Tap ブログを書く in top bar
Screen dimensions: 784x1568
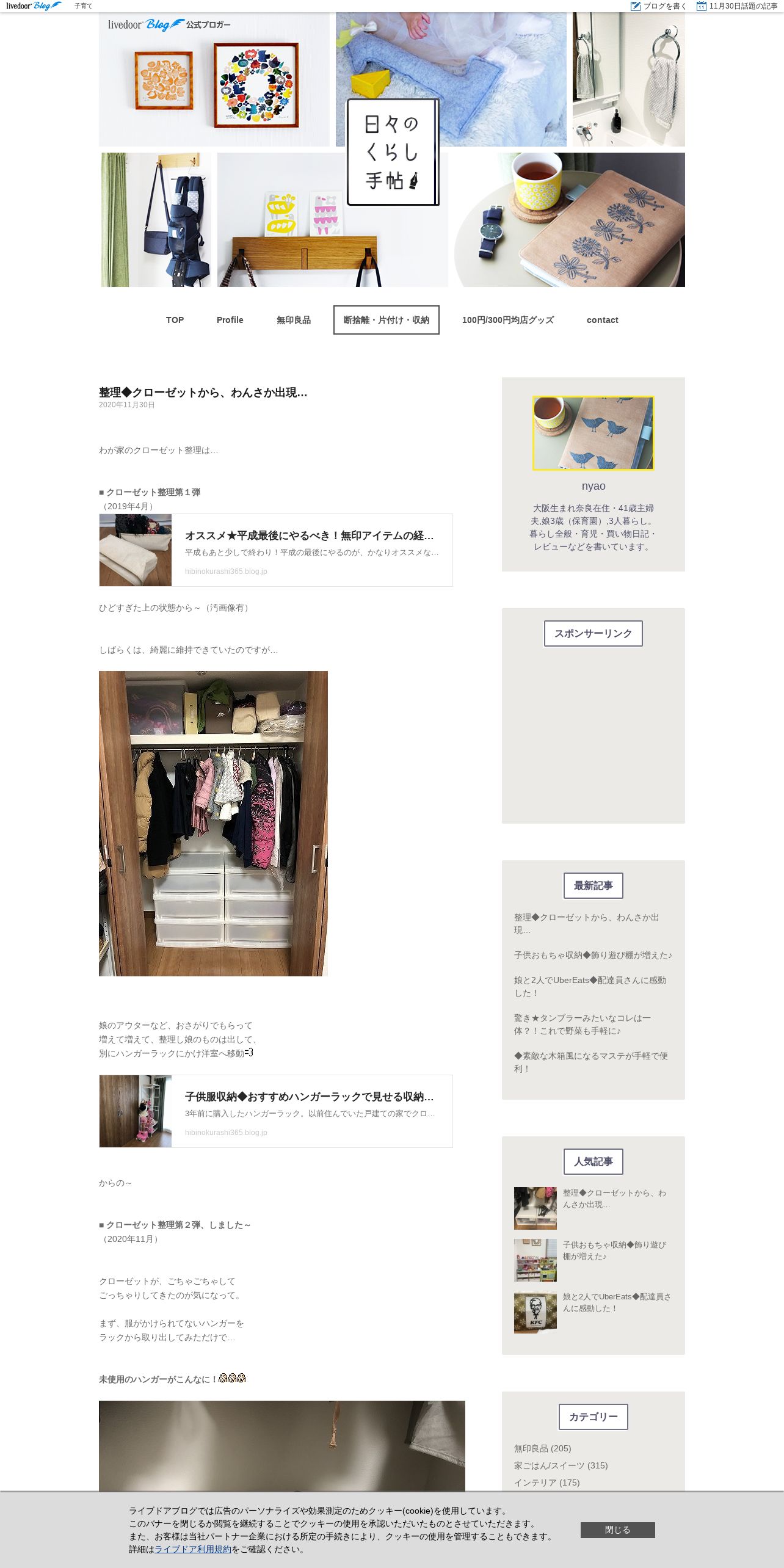pyautogui.click(x=658, y=6)
